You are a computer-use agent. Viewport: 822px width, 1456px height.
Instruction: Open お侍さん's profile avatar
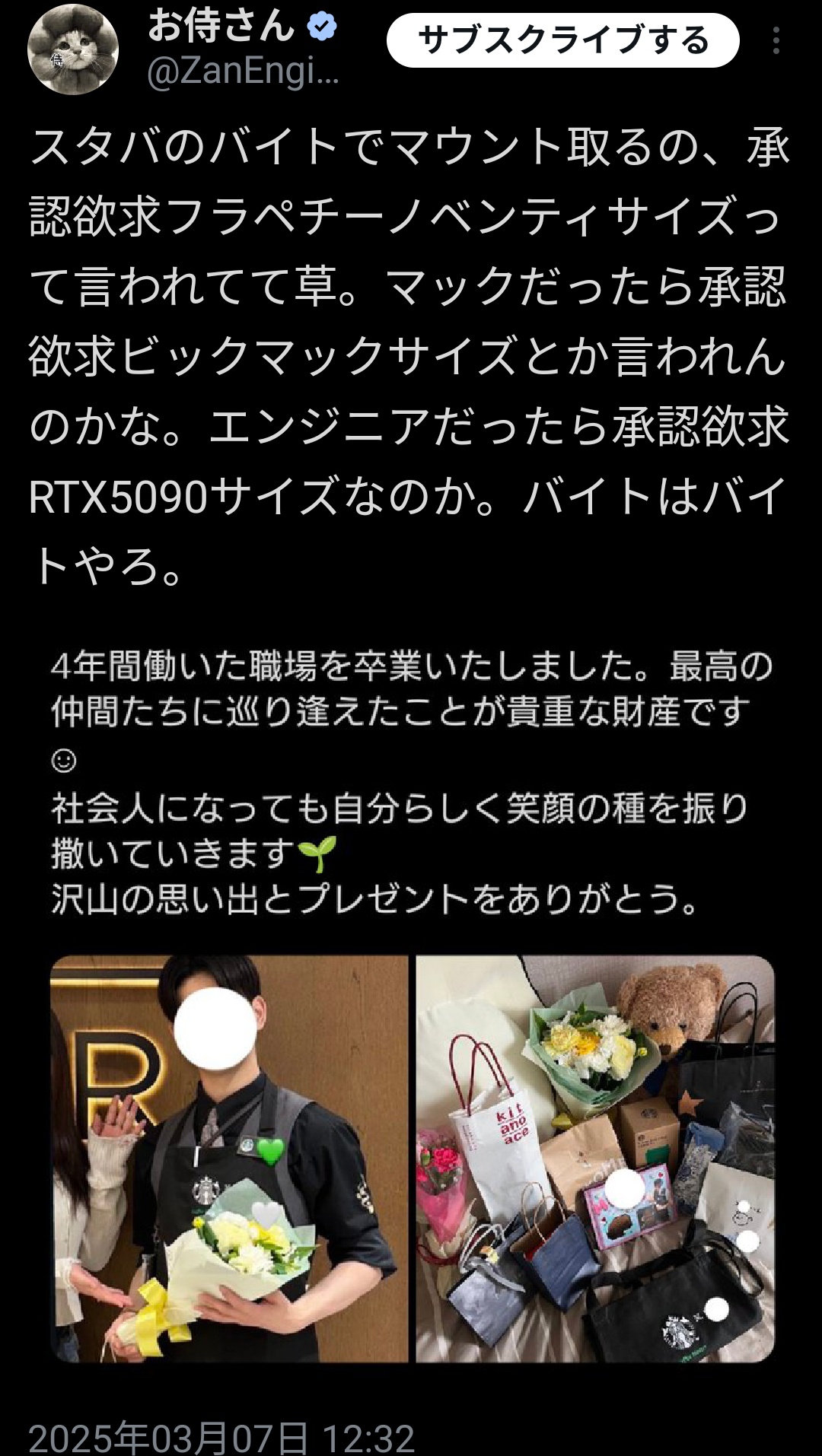pos(73,49)
